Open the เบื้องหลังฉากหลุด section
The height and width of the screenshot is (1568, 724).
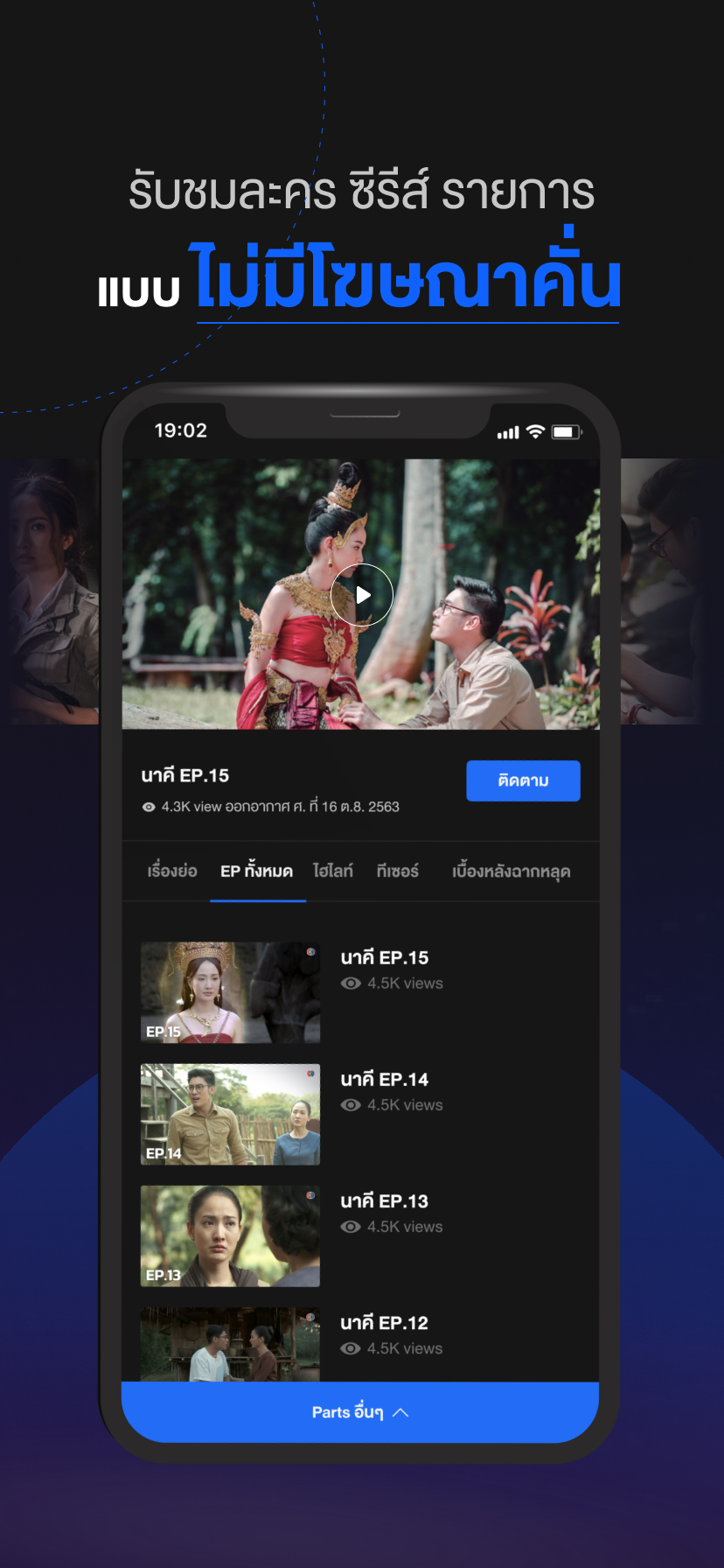tap(512, 871)
